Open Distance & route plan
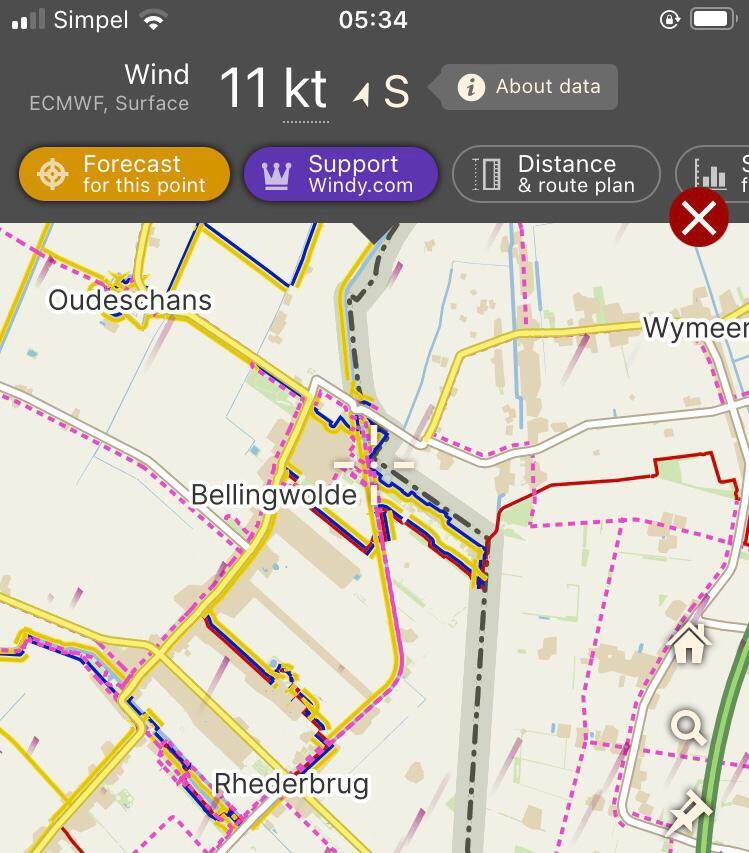Screen dimensions: 749x853 pyautogui.click(x=556, y=174)
